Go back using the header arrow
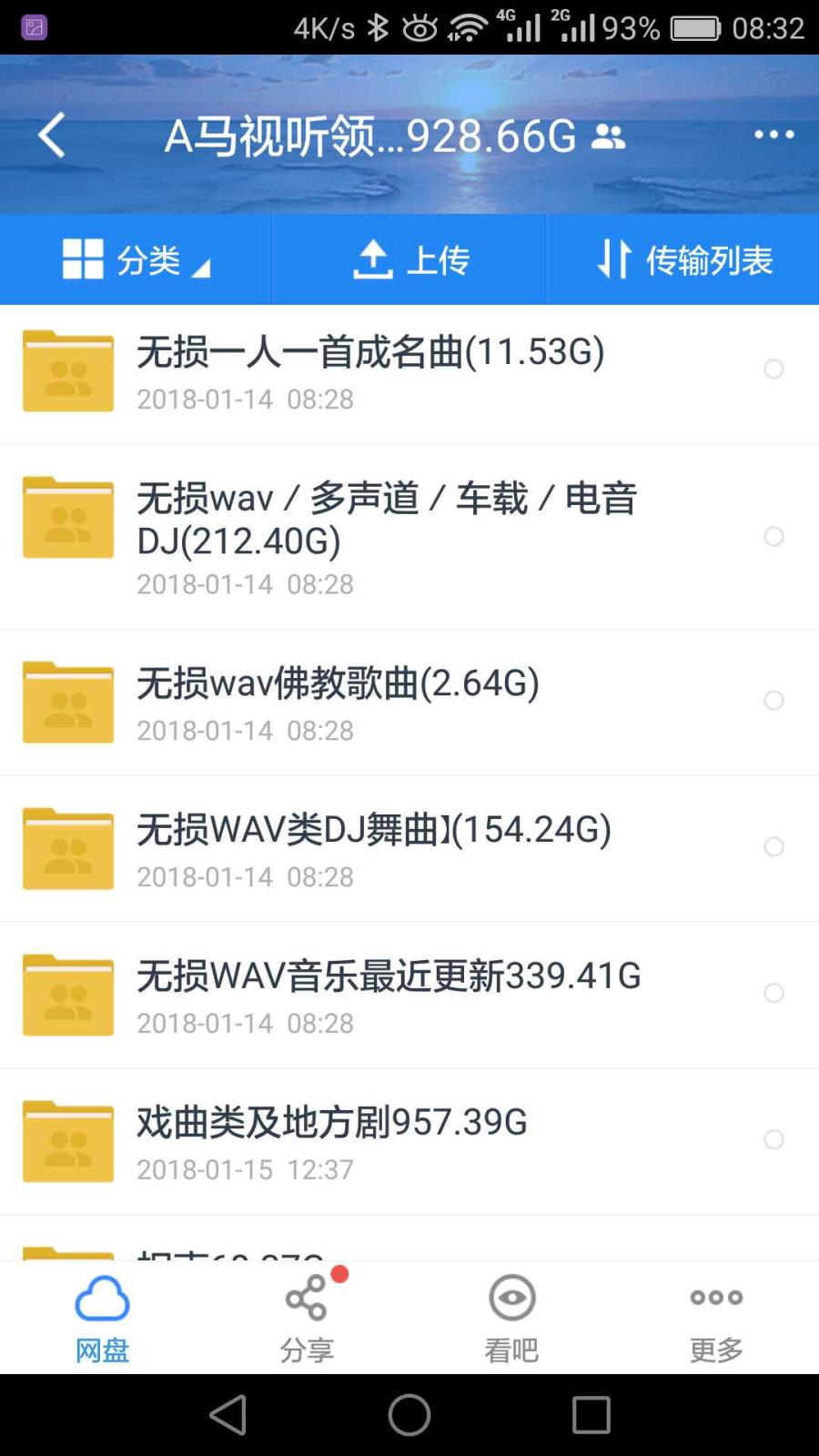819x1456 pixels. pos(52,136)
